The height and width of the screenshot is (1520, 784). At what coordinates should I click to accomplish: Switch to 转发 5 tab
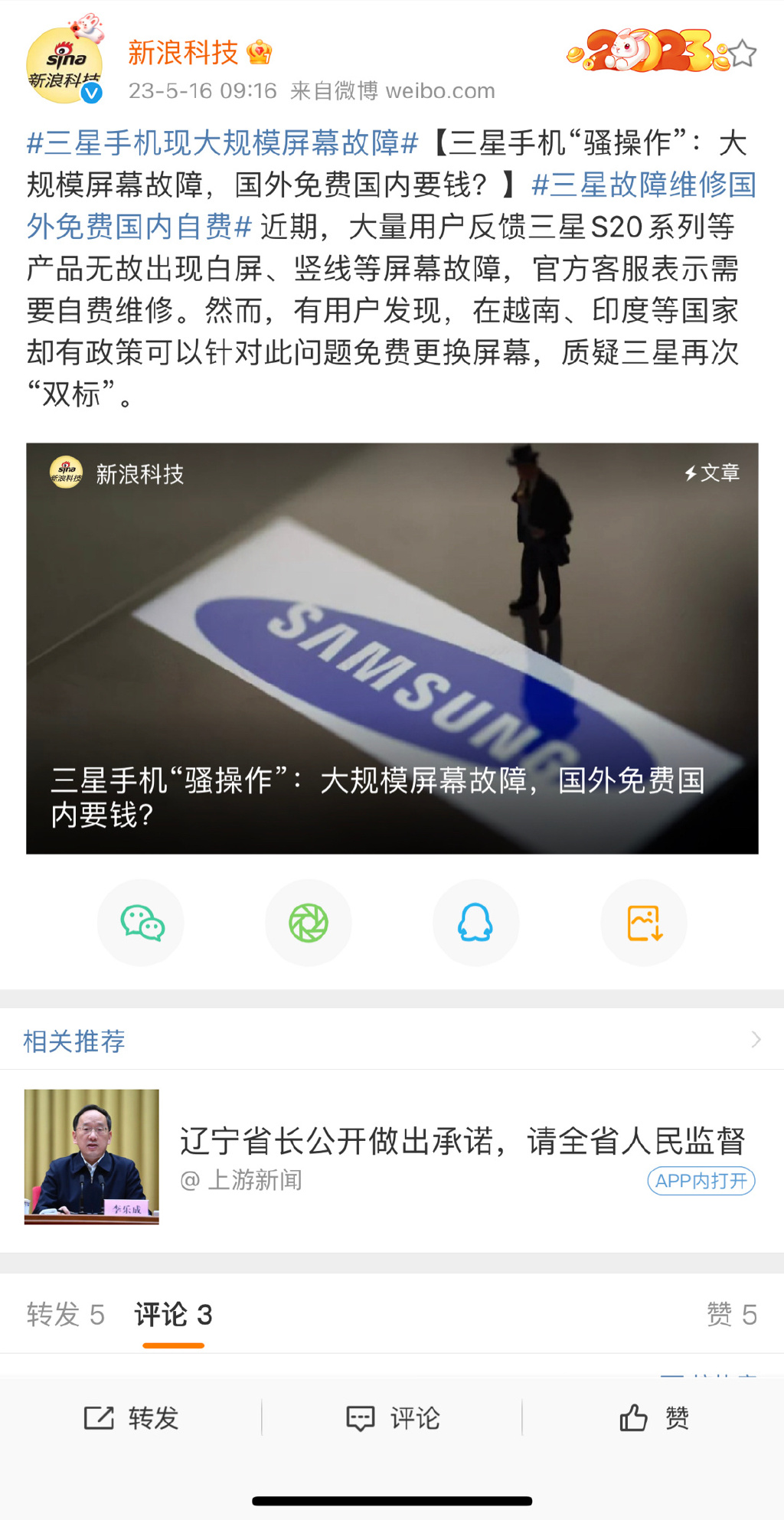[x=65, y=1314]
